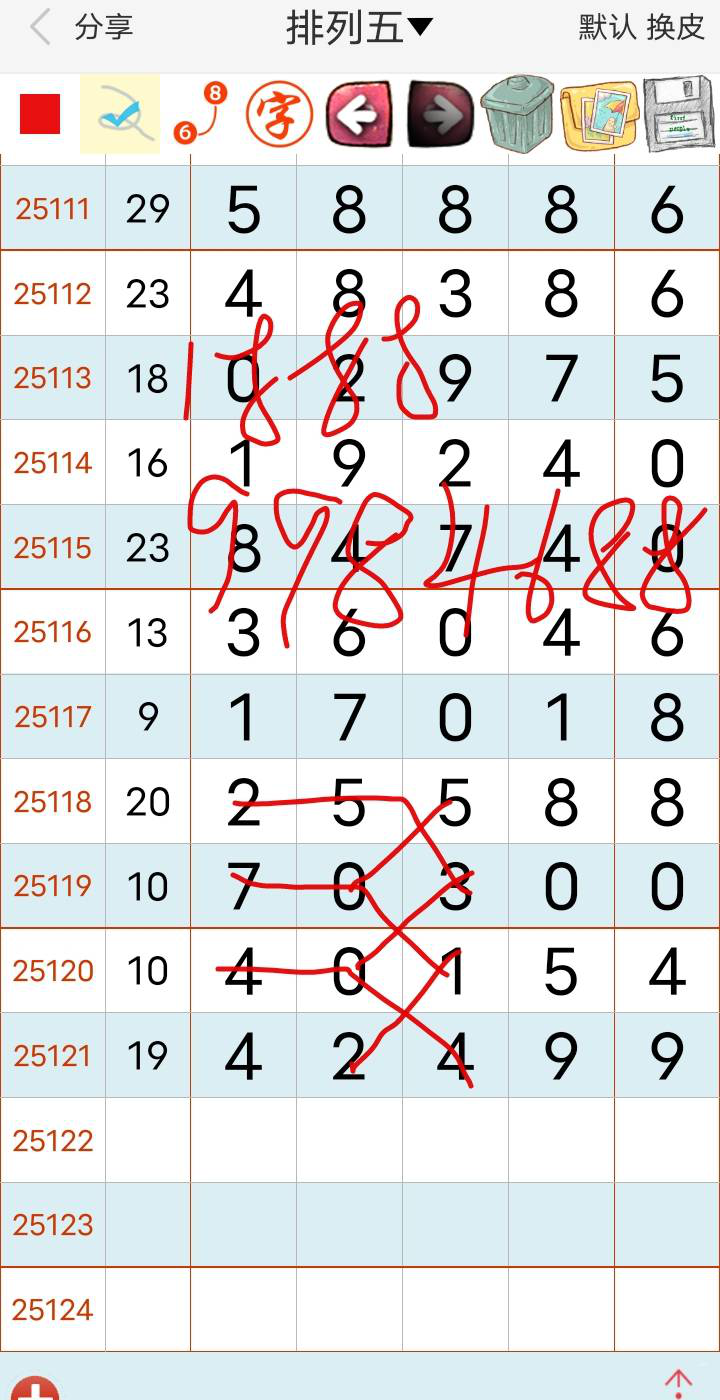This screenshot has width=720, height=1400.
Task: Tap period 25111 in the left column
Action: [52, 207]
